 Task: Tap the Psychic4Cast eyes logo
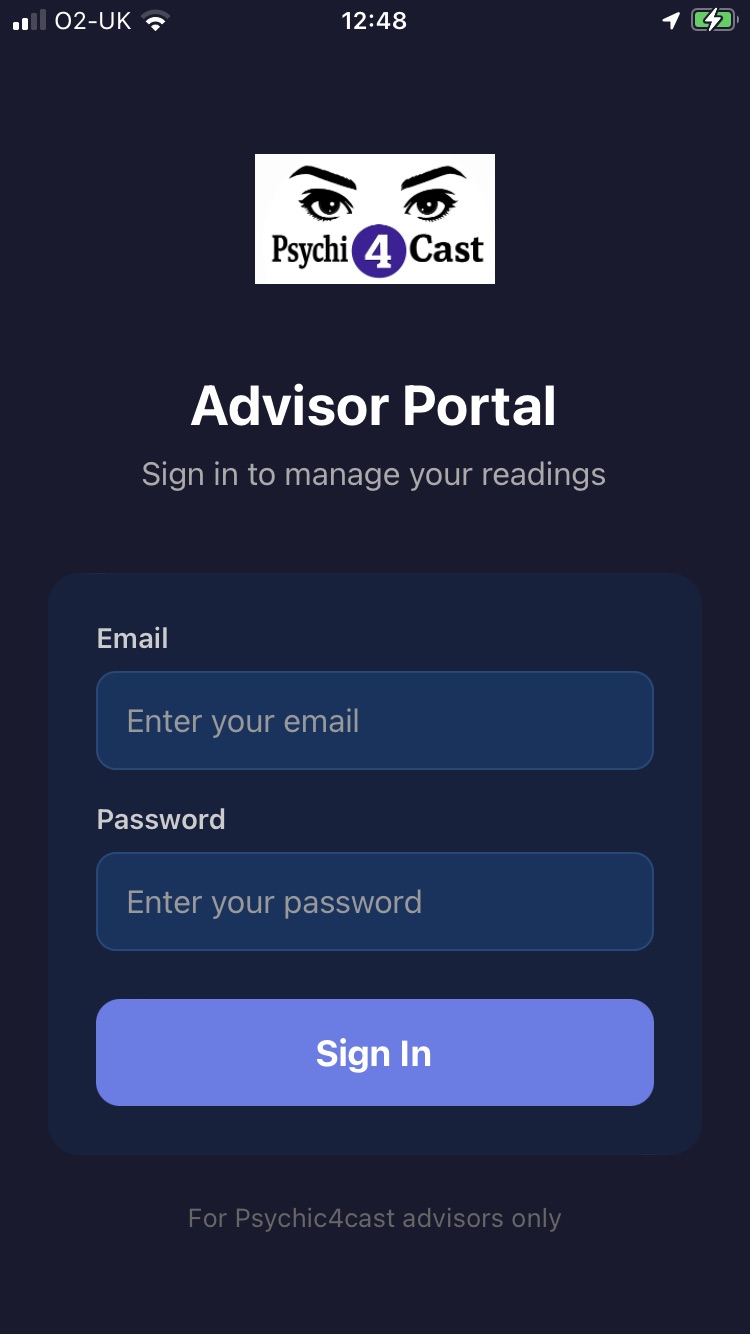pos(374,200)
